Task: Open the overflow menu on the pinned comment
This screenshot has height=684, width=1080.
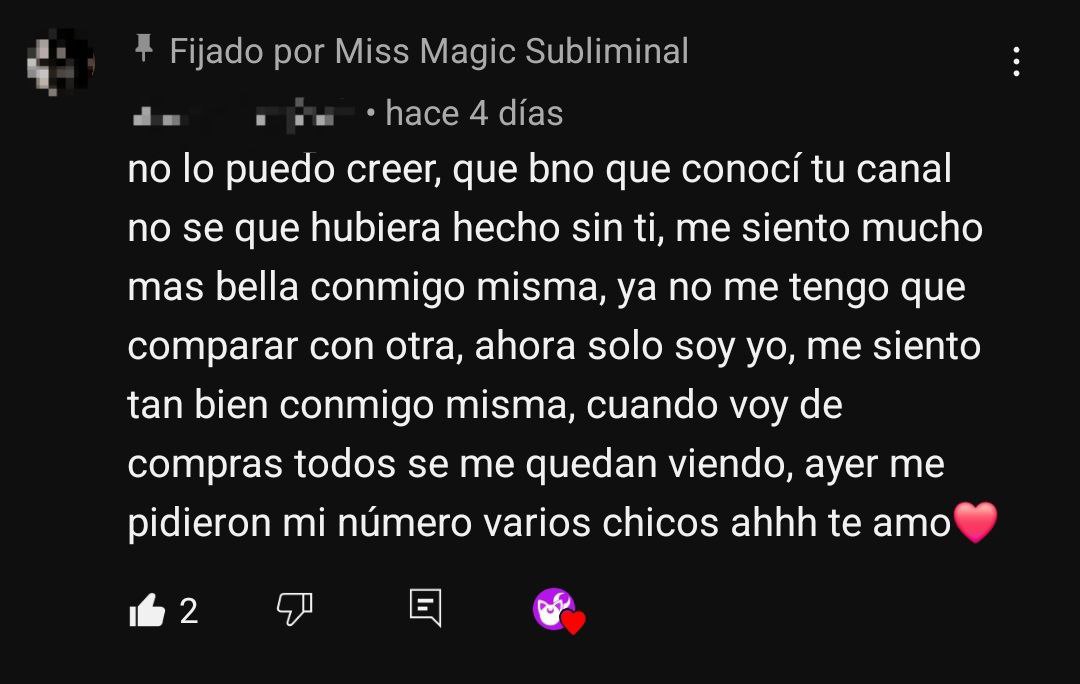Action: pyautogui.click(x=1016, y=62)
